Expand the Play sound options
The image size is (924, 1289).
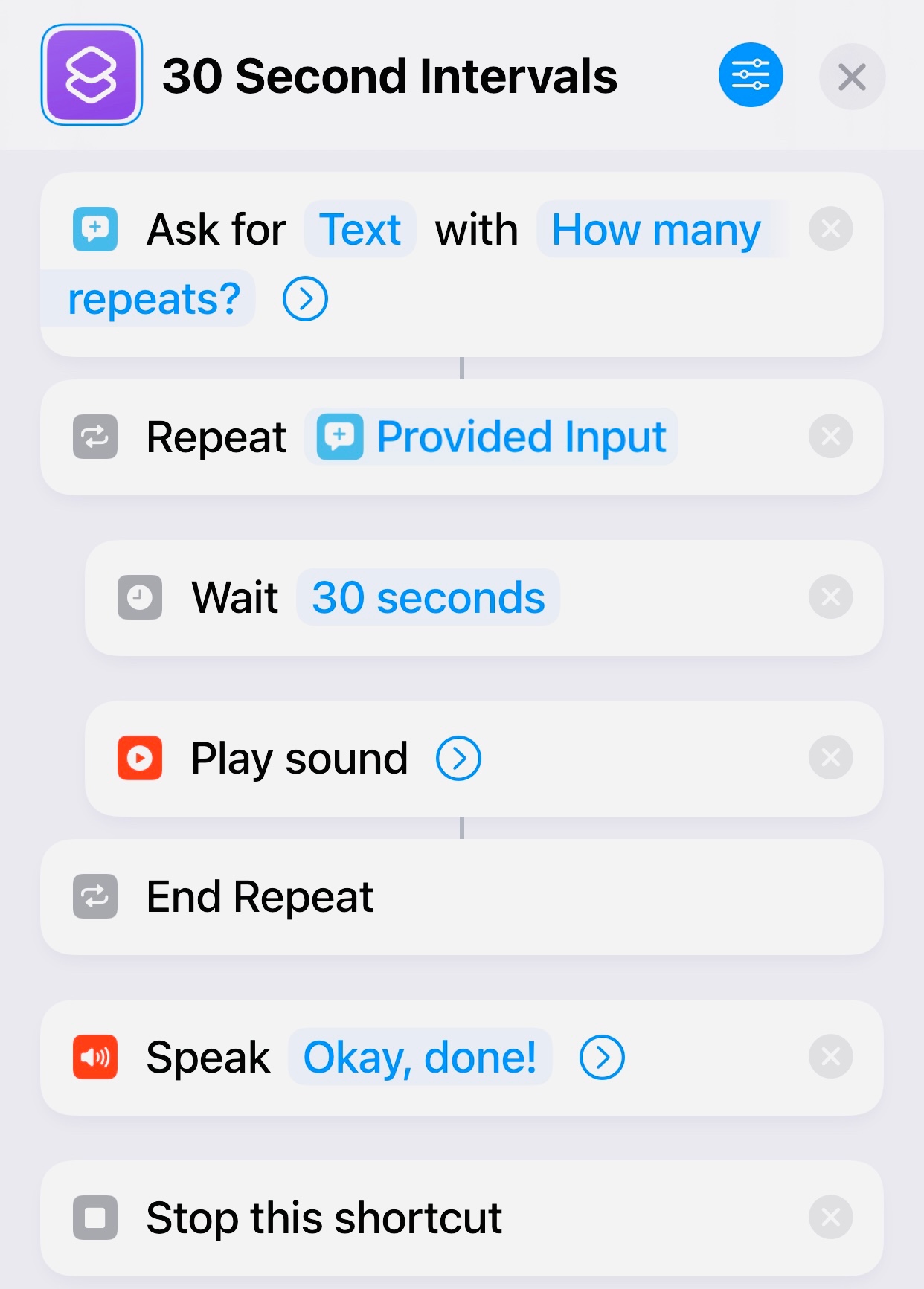[x=458, y=759]
